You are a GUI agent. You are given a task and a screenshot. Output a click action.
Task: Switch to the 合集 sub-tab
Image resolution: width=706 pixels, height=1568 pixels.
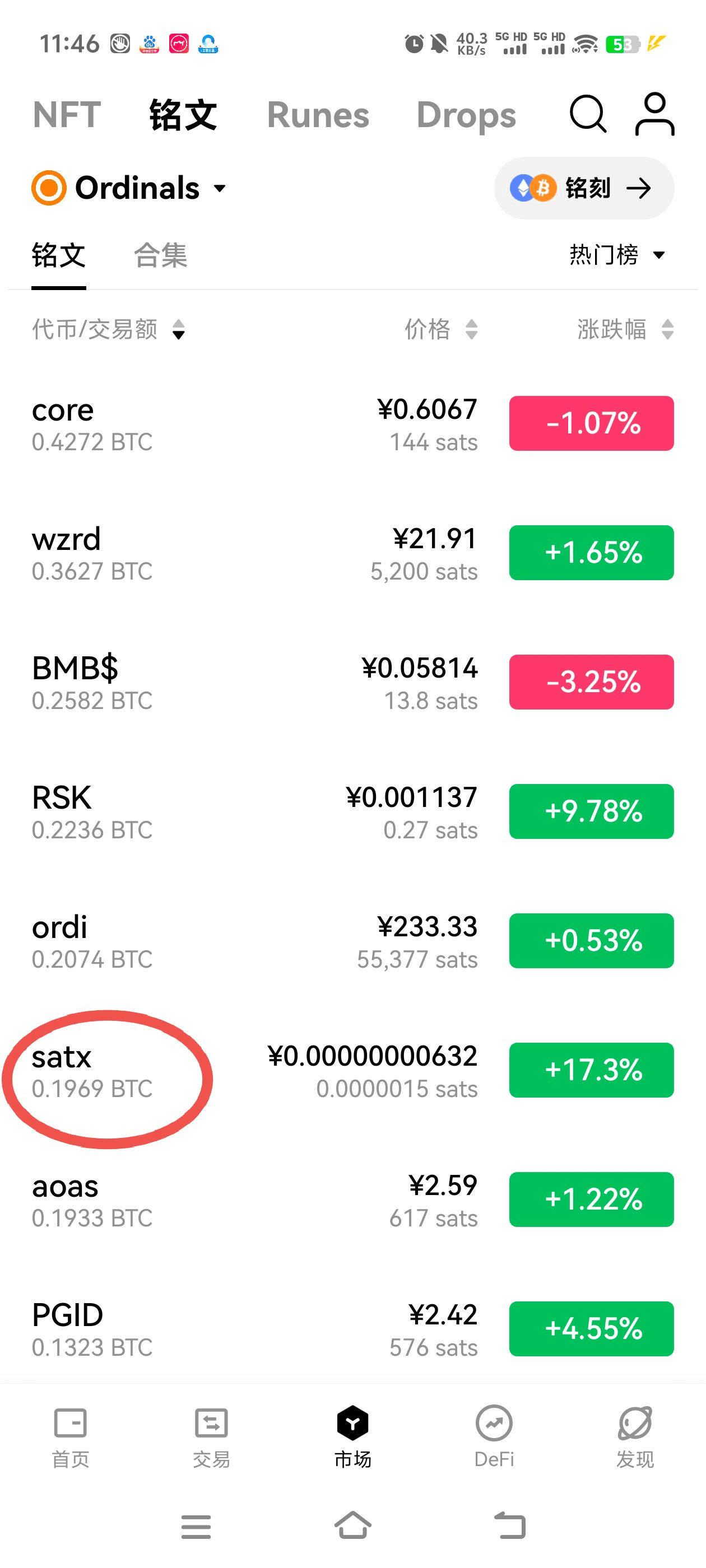coord(160,254)
